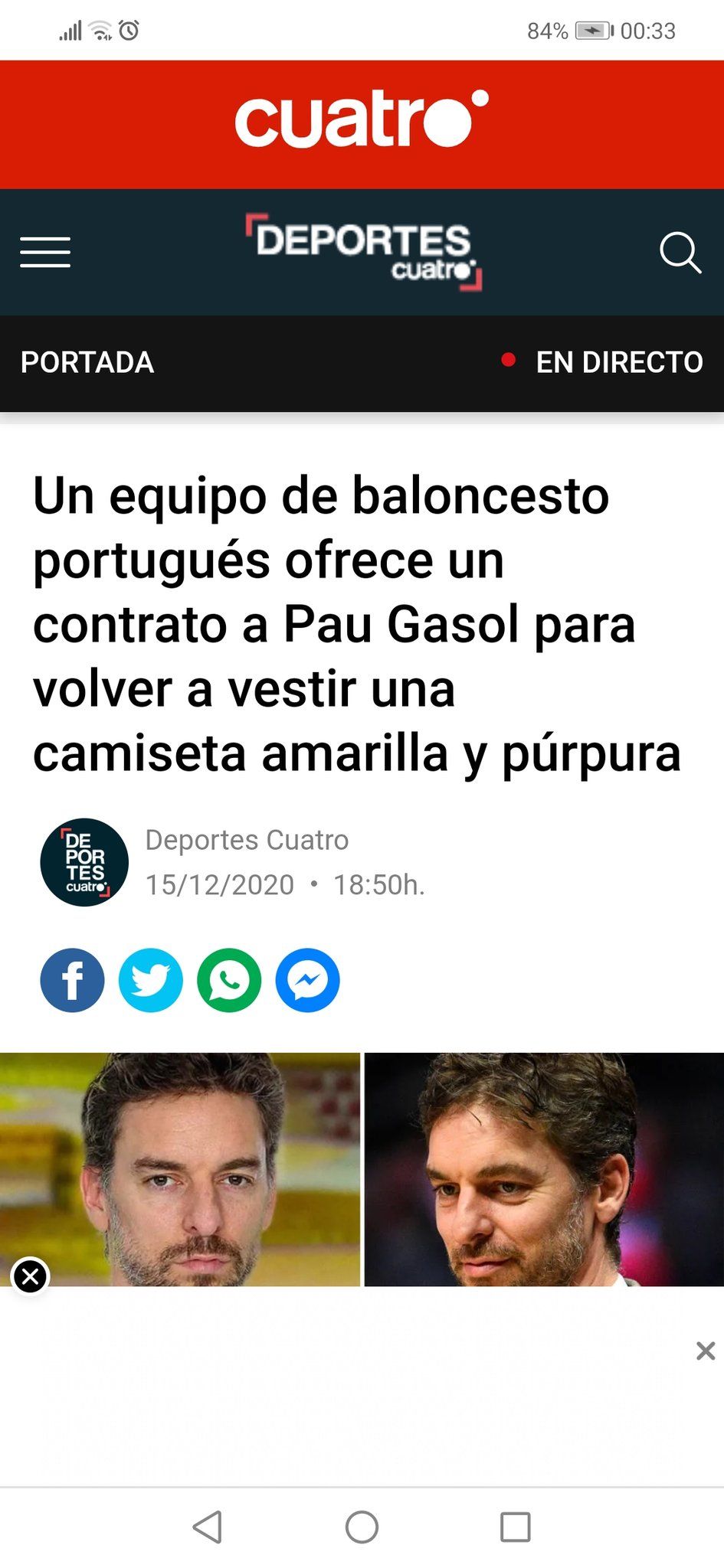Share the article via Messenger
724x1568 pixels.
(x=307, y=980)
